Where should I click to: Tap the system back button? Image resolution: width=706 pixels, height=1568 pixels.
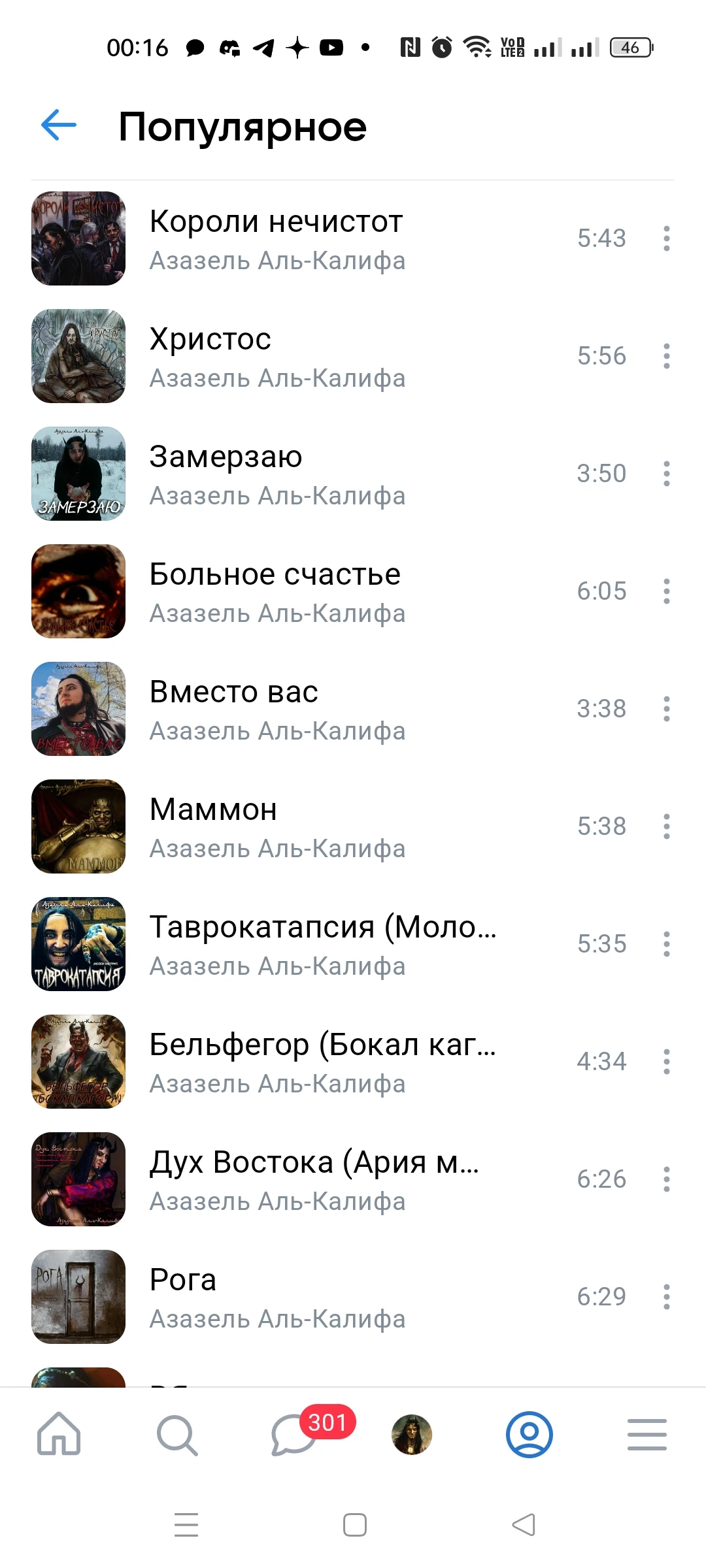(524, 1525)
